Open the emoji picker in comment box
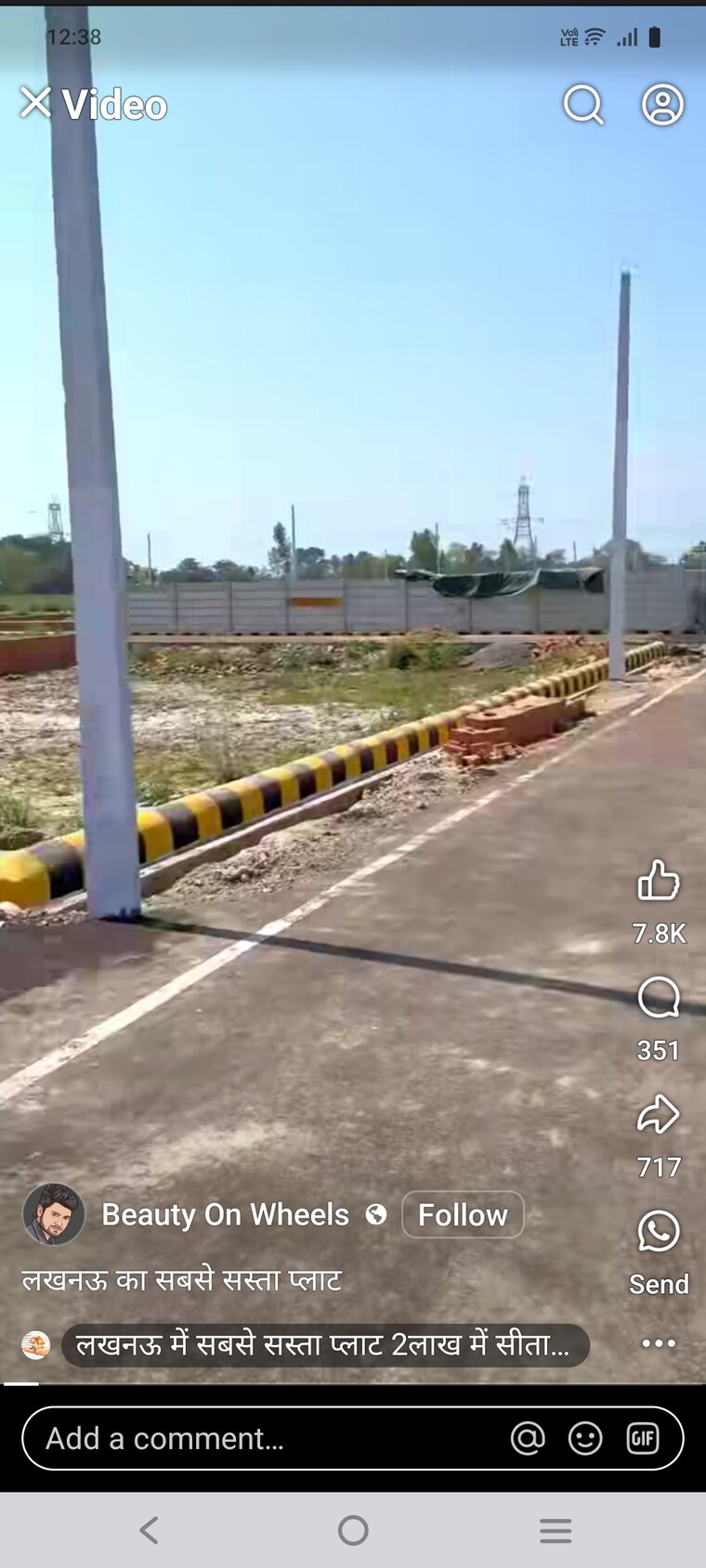The image size is (706, 1568). pyautogui.click(x=585, y=1438)
